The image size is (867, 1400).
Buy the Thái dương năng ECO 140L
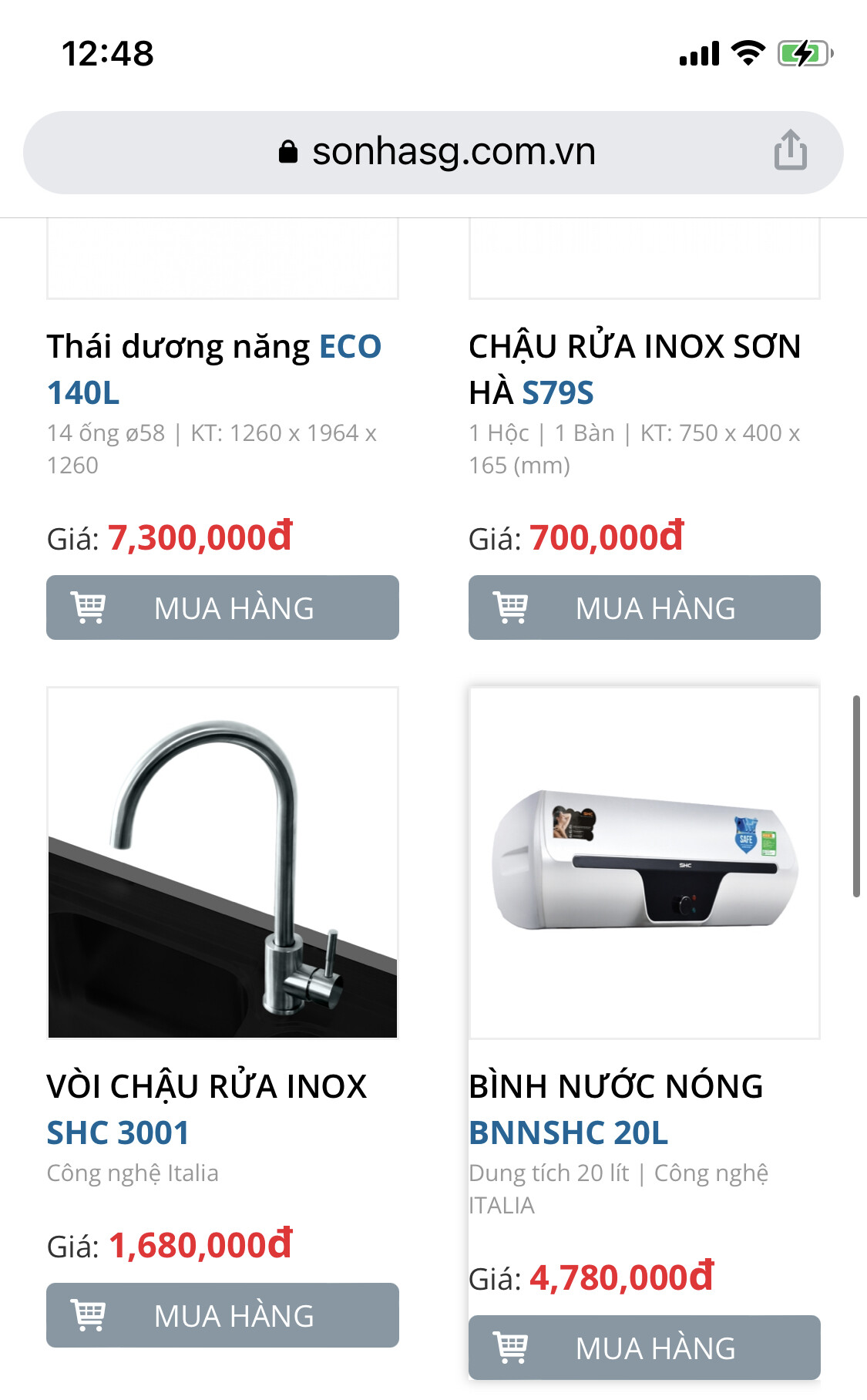coord(222,607)
